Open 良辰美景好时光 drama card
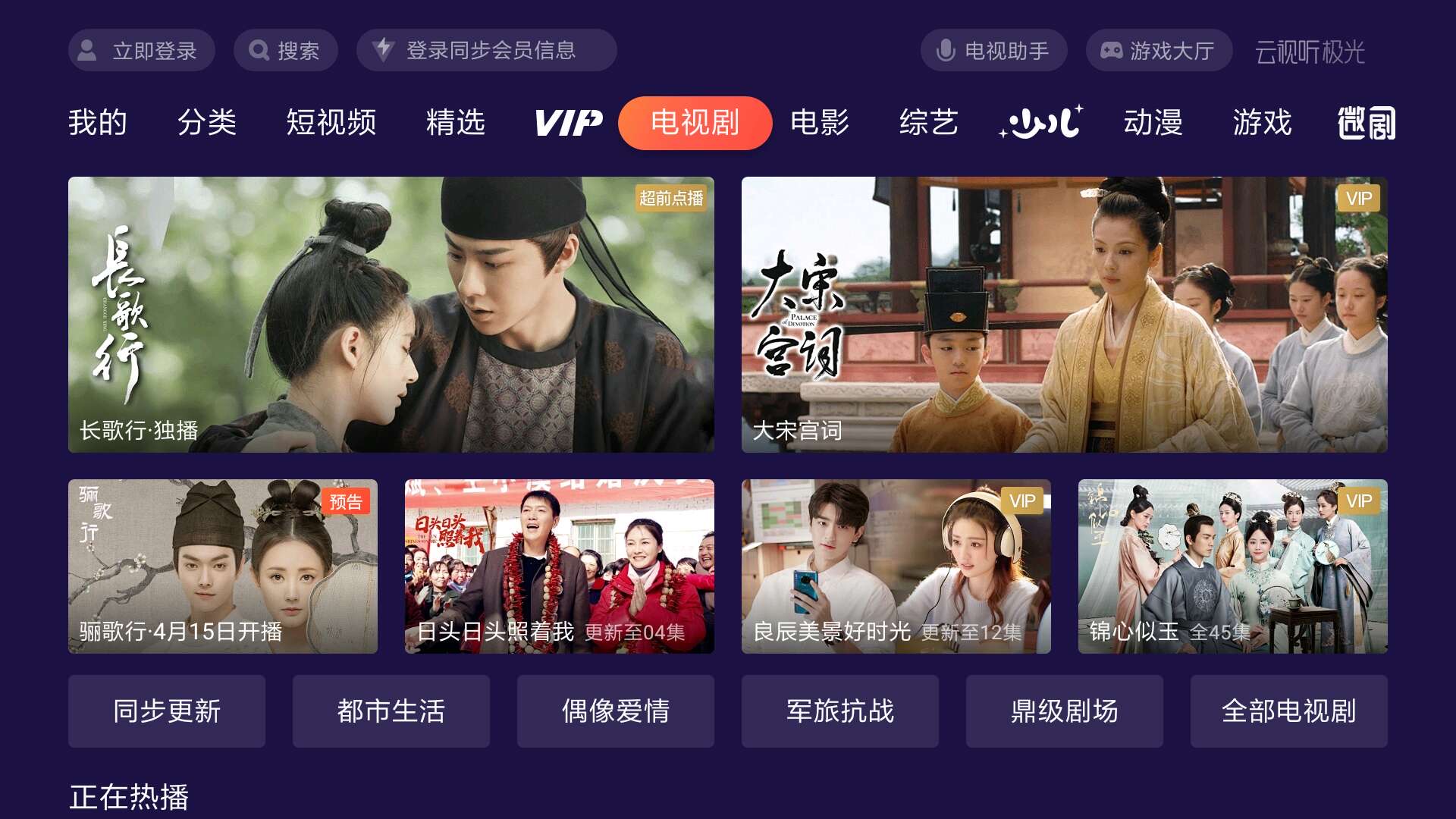1456x819 pixels. (896, 566)
